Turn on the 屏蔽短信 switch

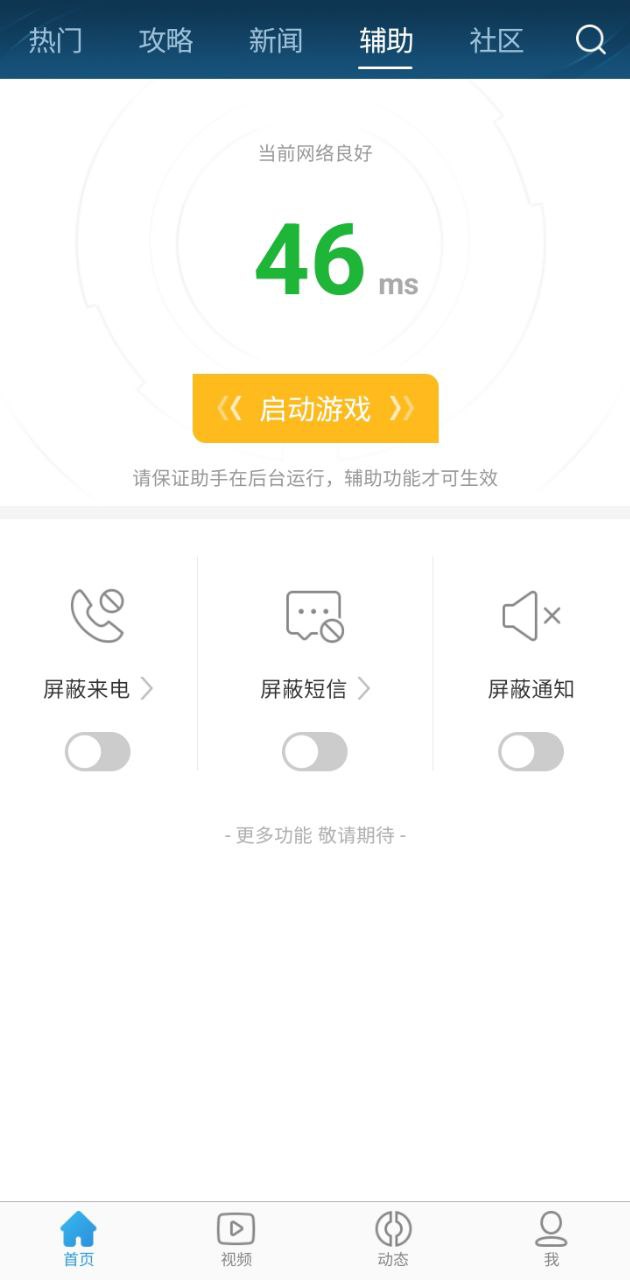315,752
